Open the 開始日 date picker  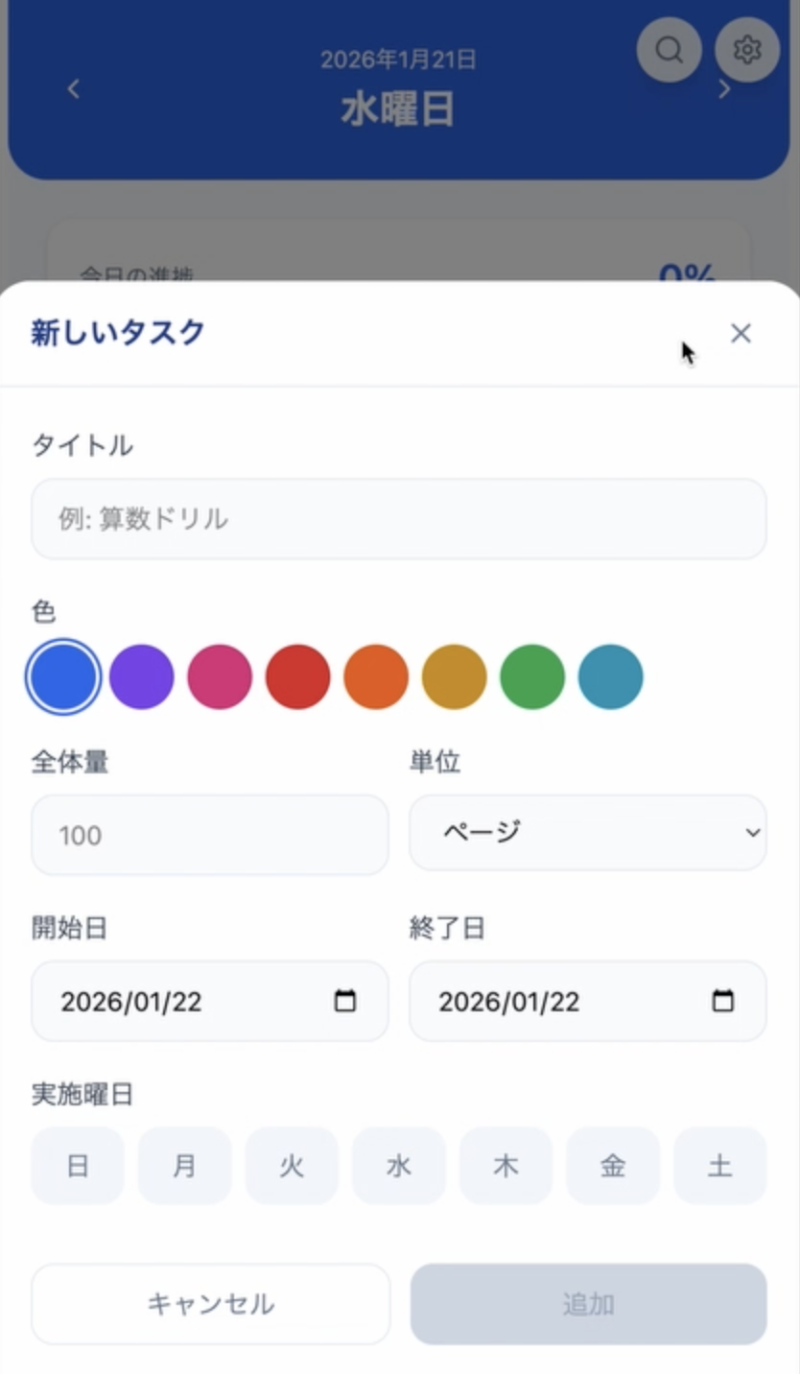pyautogui.click(x=345, y=1001)
